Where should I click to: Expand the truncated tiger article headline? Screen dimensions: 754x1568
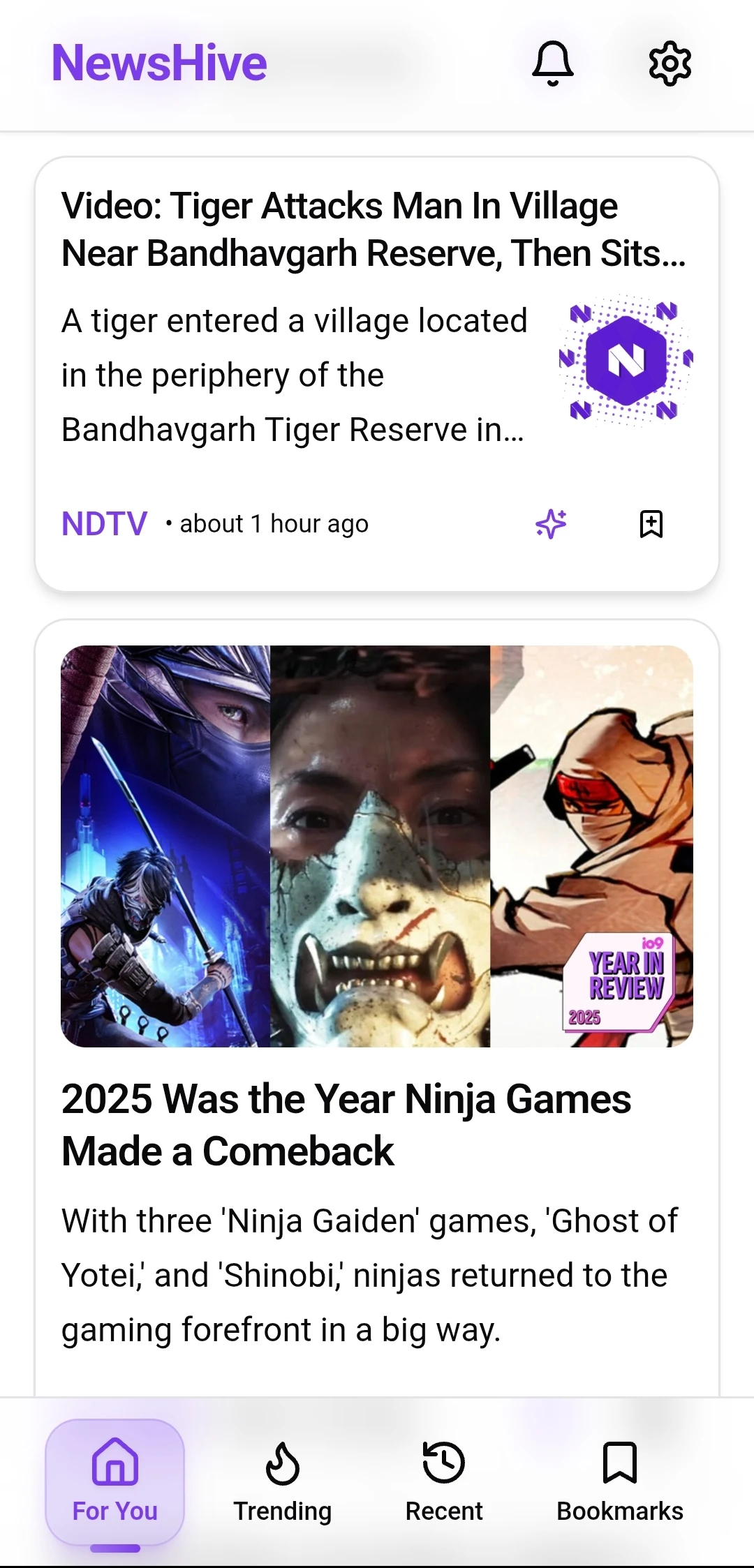374,229
